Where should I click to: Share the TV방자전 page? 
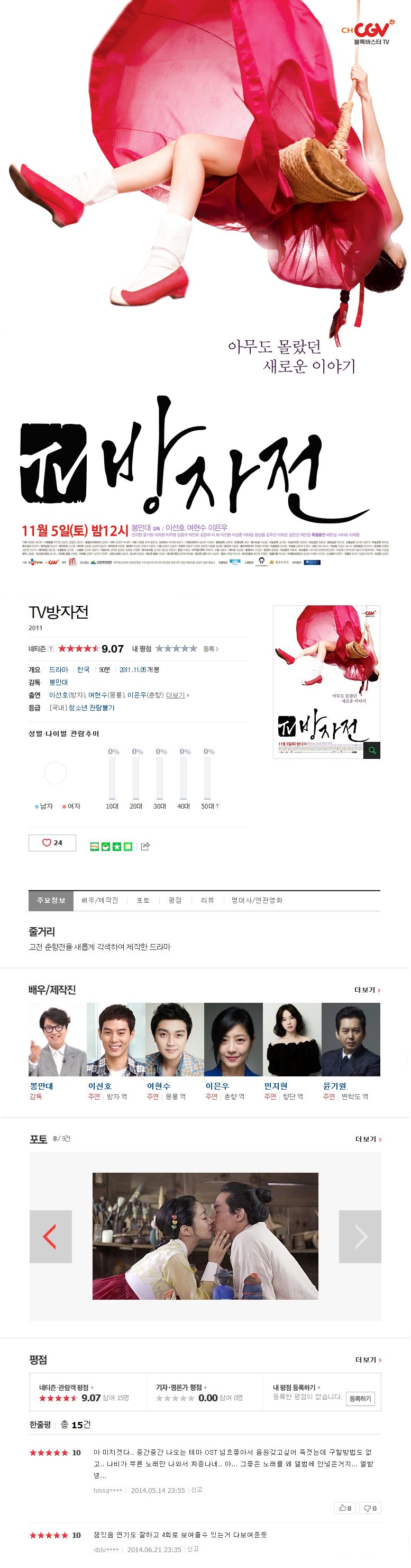tap(145, 846)
